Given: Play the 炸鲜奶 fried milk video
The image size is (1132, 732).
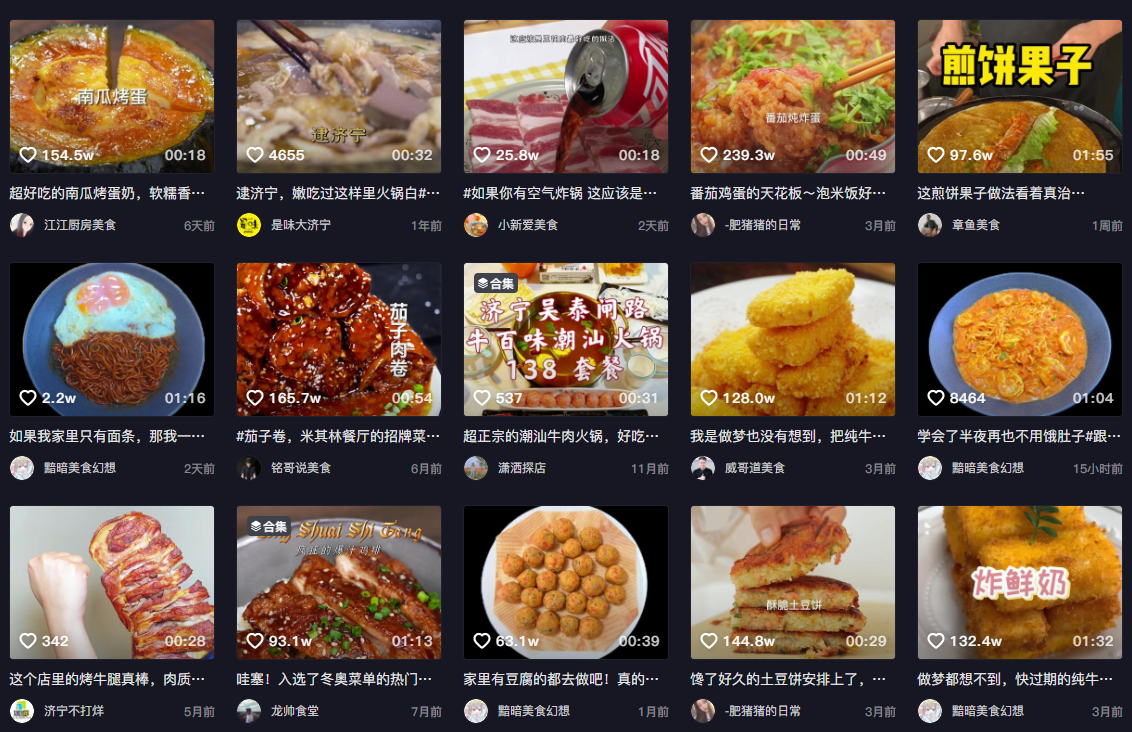Looking at the screenshot, I should point(1020,582).
